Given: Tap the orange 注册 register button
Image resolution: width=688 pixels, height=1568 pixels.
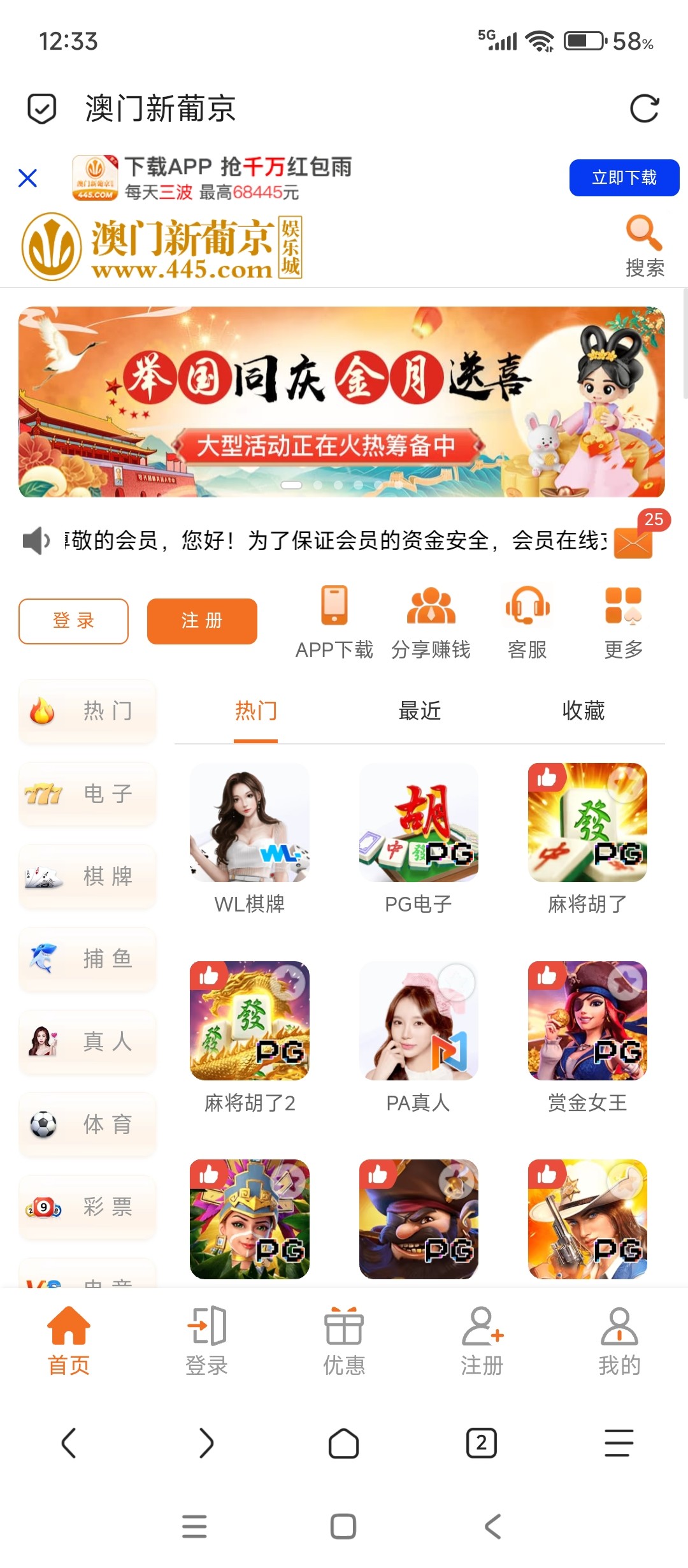Looking at the screenshot, I should pyautogui.click(x=201, y=621).
